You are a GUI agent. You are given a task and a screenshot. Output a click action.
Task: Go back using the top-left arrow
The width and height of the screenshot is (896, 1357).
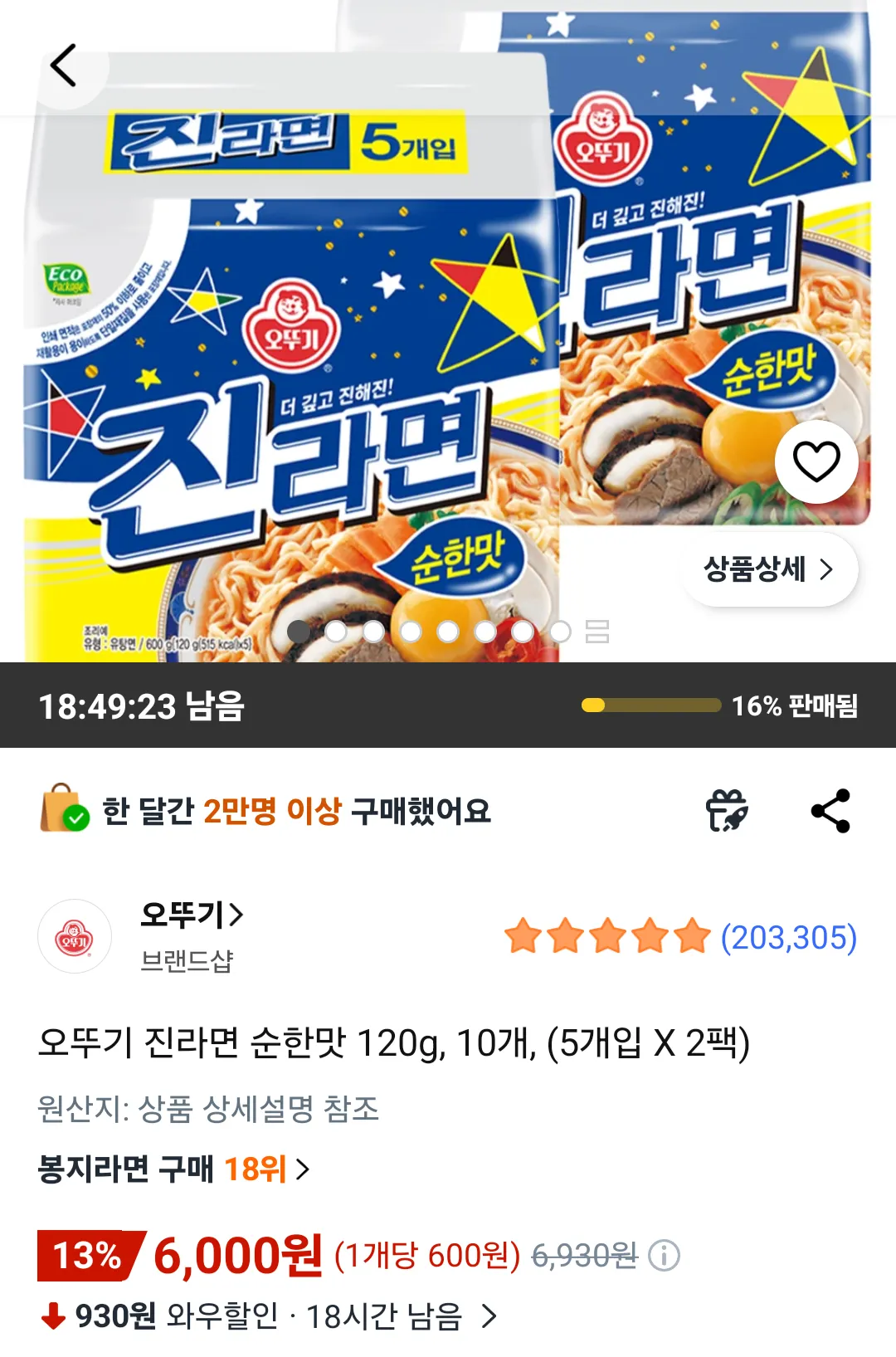(64, 66)
